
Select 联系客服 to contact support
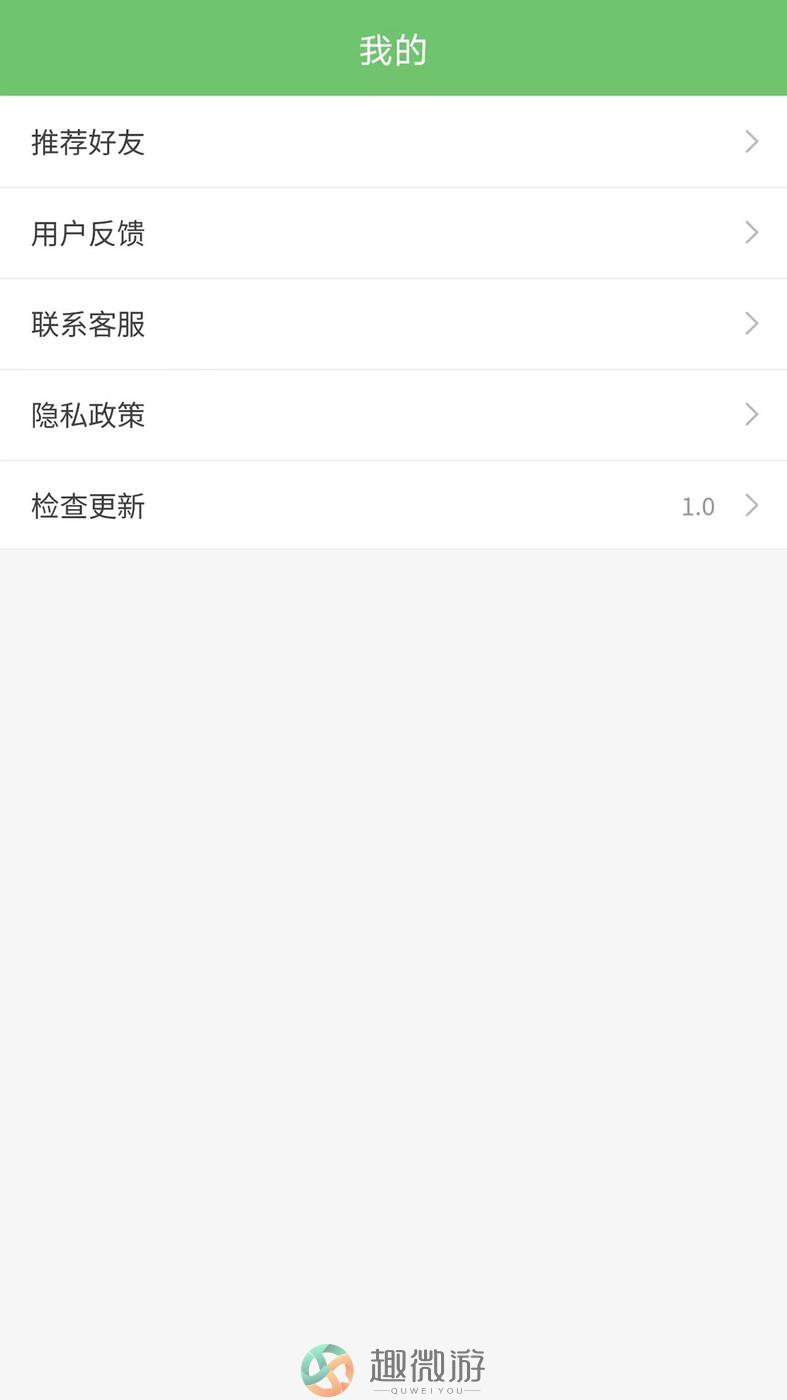click(x=393, y=324)
